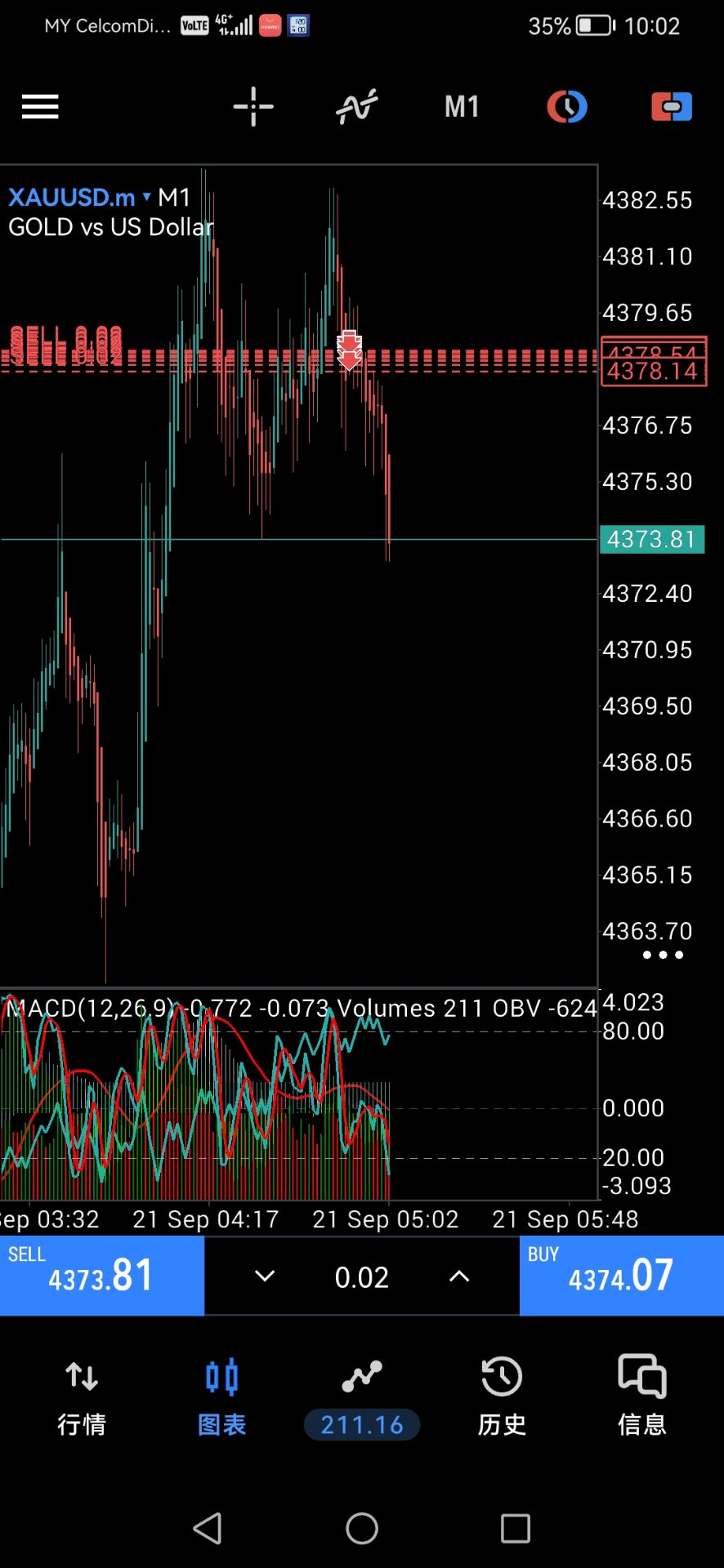The image size is (724, 1568).
Task: Increase the lot size from 0.02
Action: coord(459,1276)
